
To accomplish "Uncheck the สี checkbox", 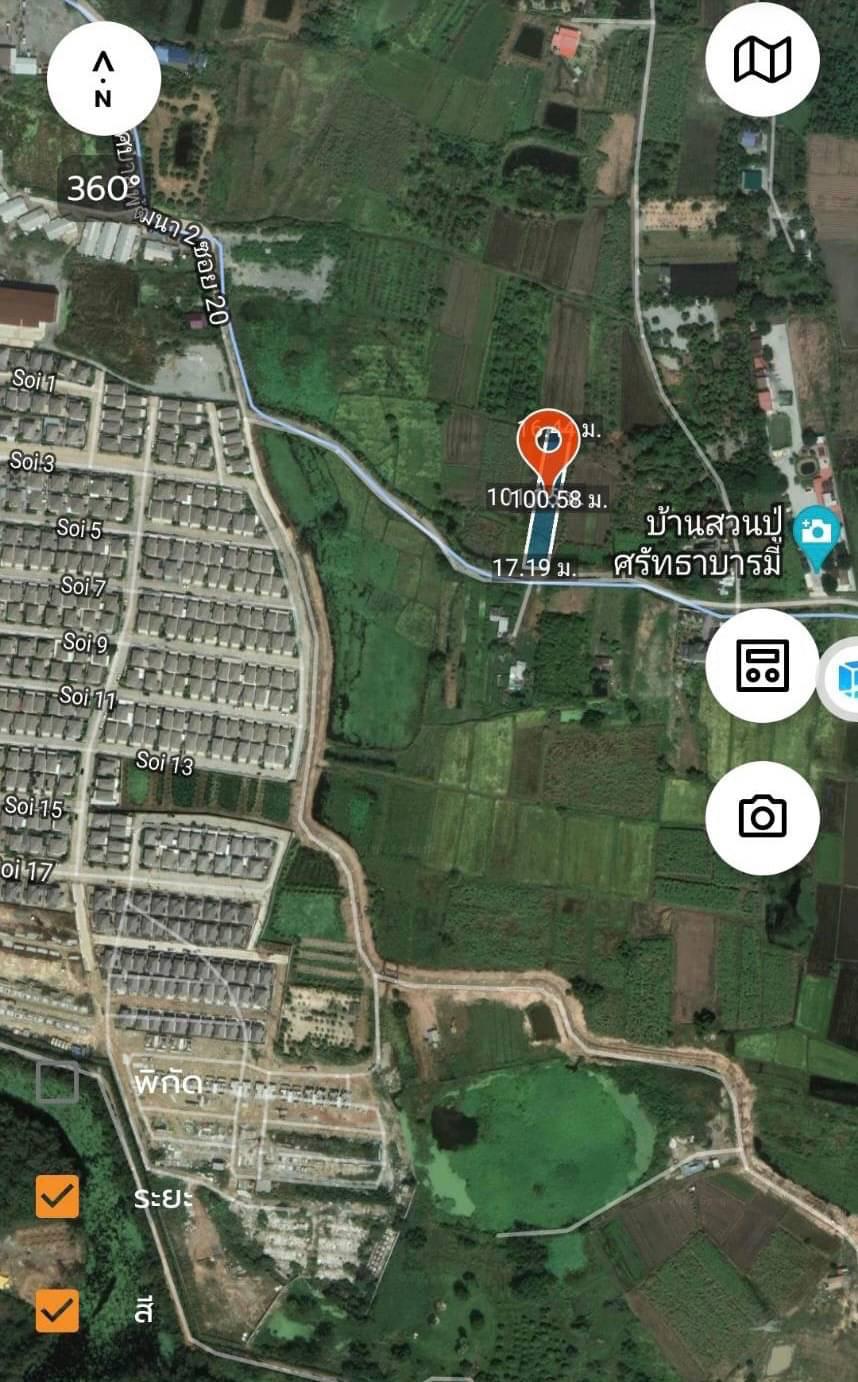I will tap(57, 1310).
